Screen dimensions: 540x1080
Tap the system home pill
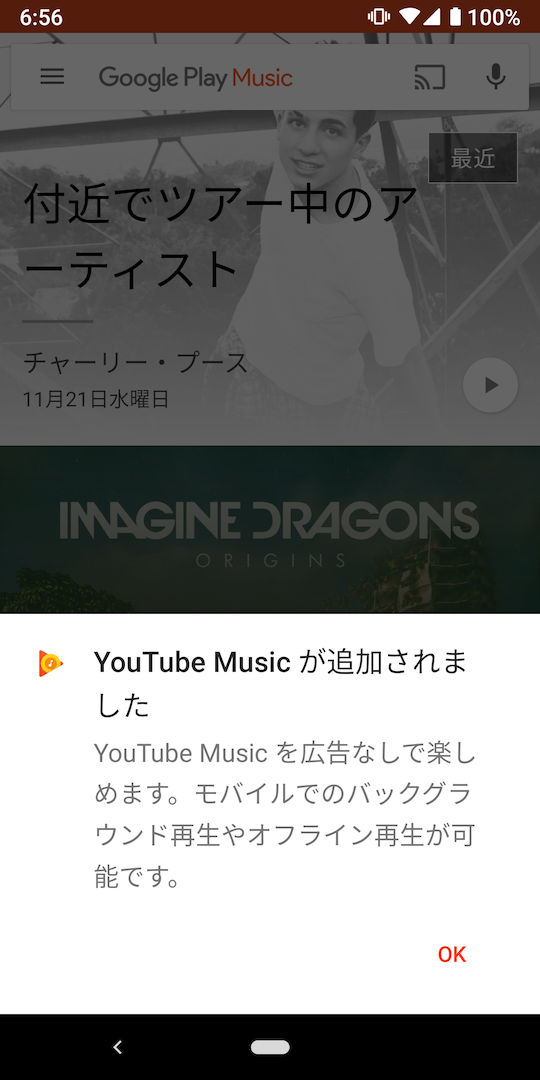pos(270,1047)
